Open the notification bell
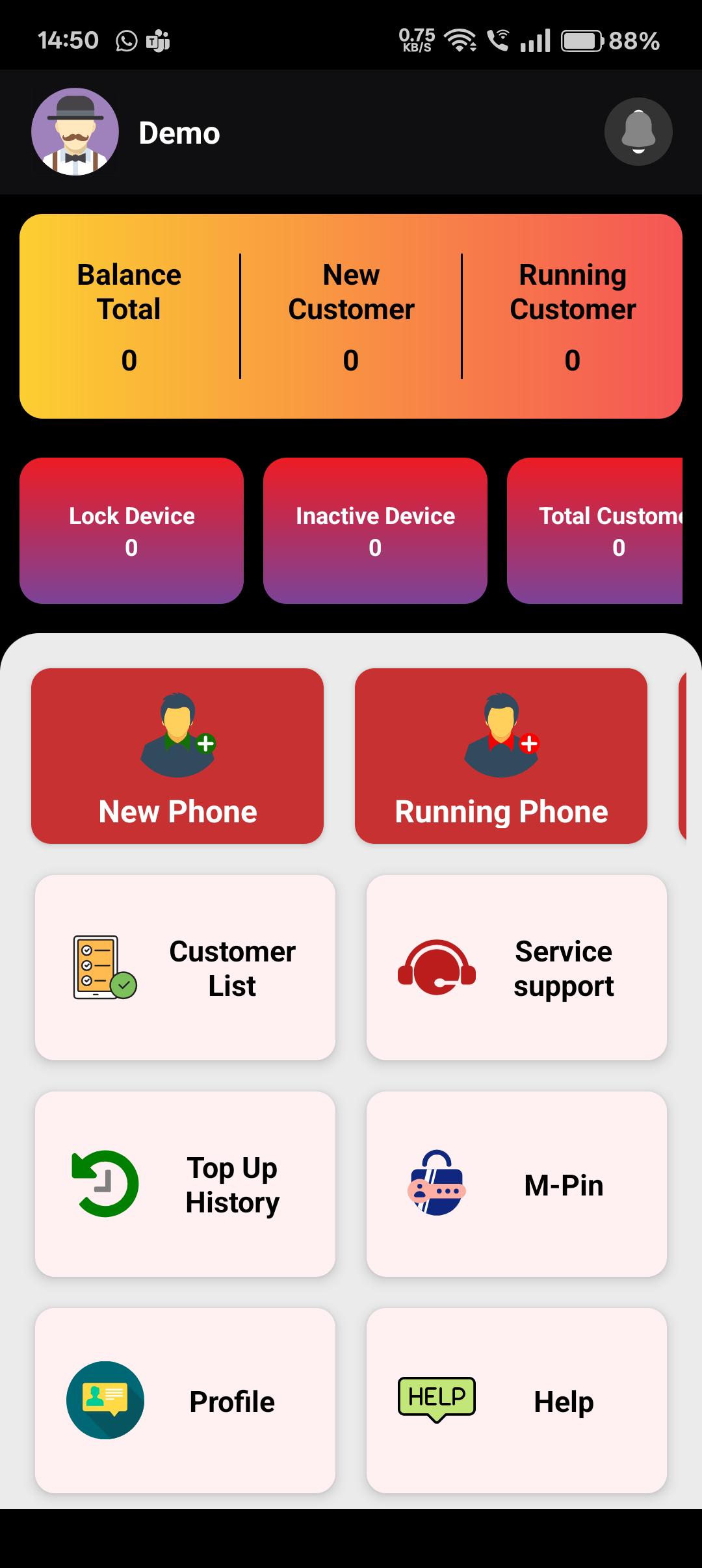Screen dimensions: 702x1568 638,131
